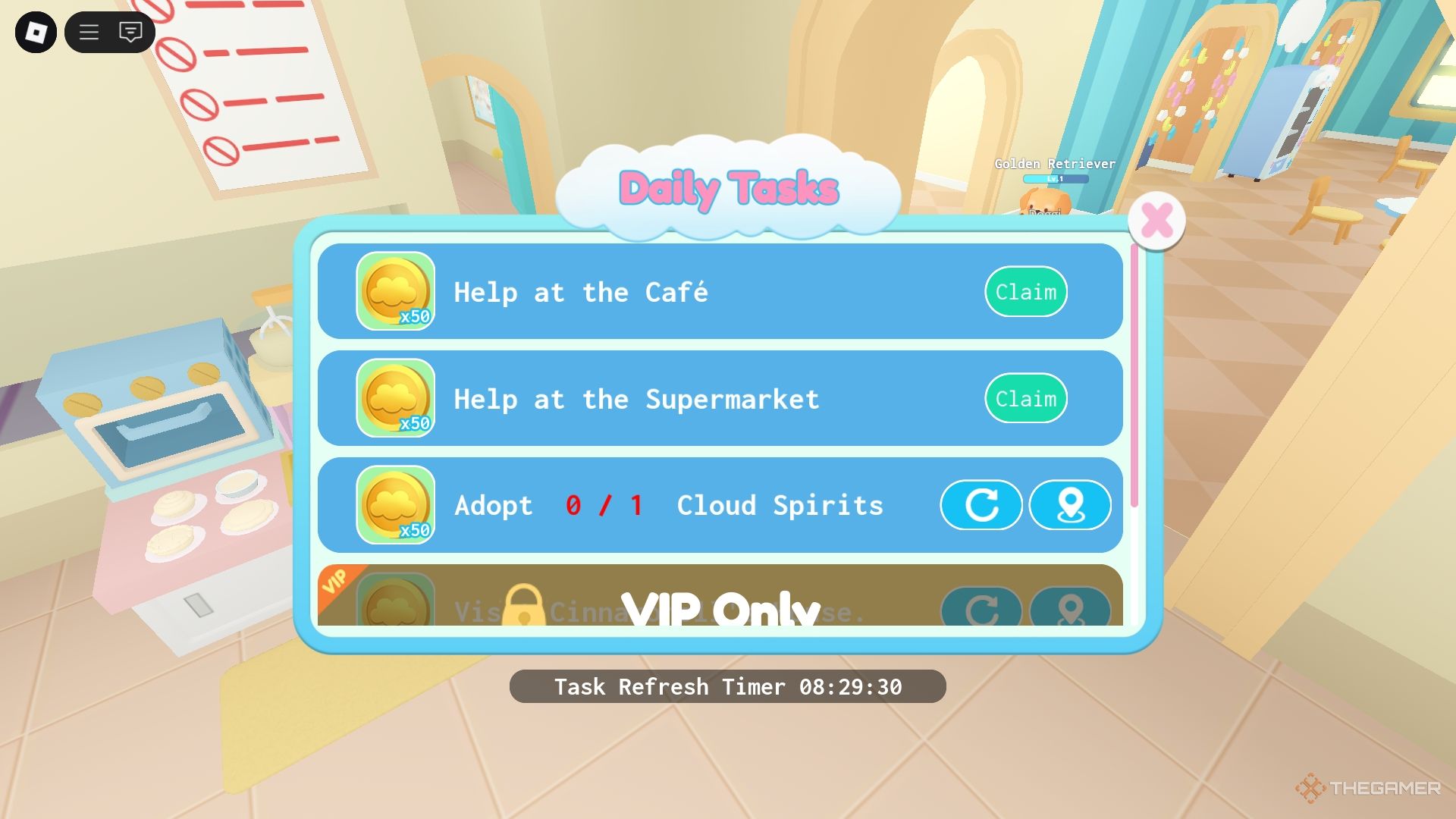Locate the Adopt Cloud Spirits task
This screenshot has height=819, width=1456.
point(1070,505)
